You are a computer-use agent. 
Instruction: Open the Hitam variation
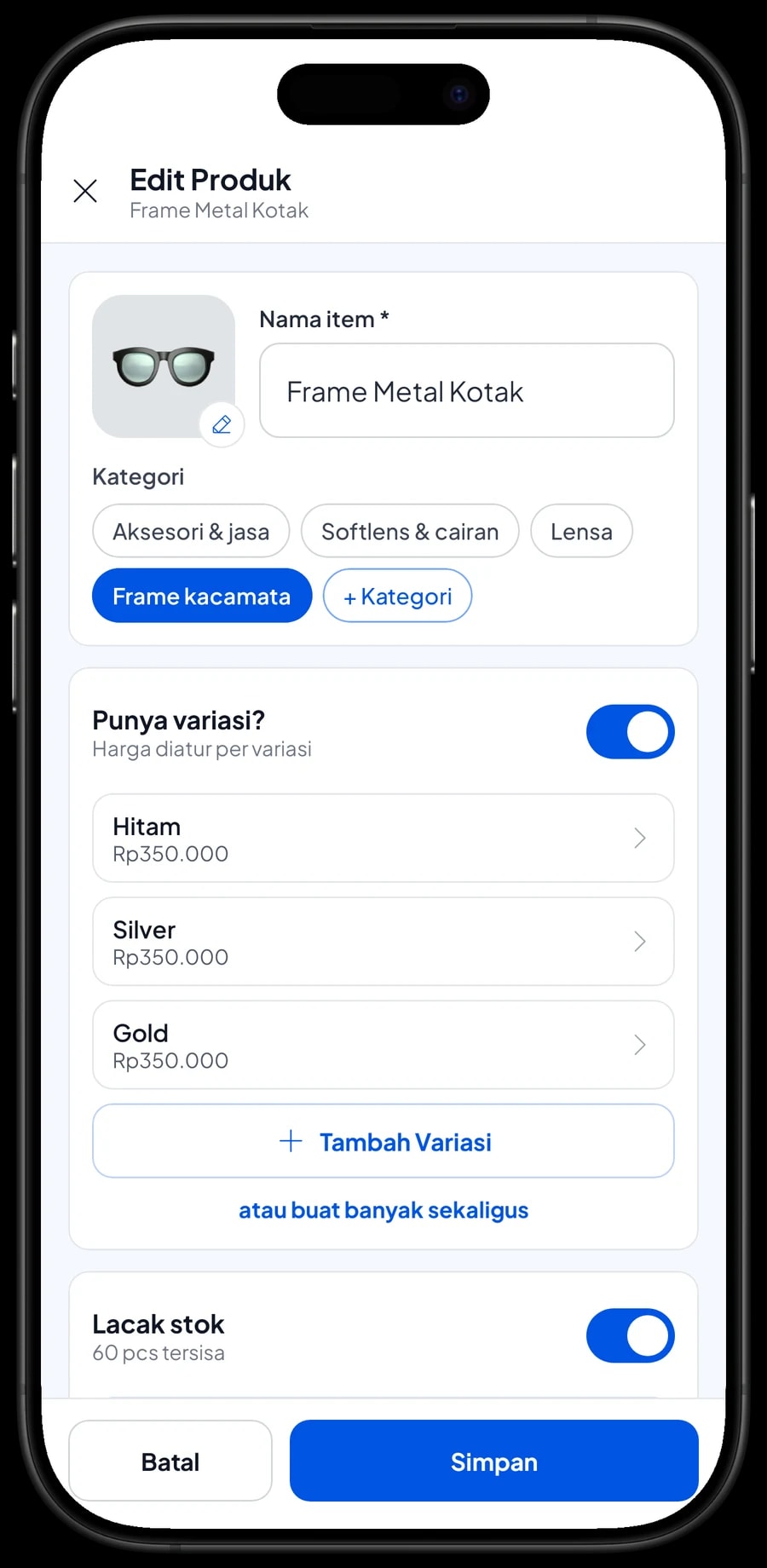pos(383,839)
